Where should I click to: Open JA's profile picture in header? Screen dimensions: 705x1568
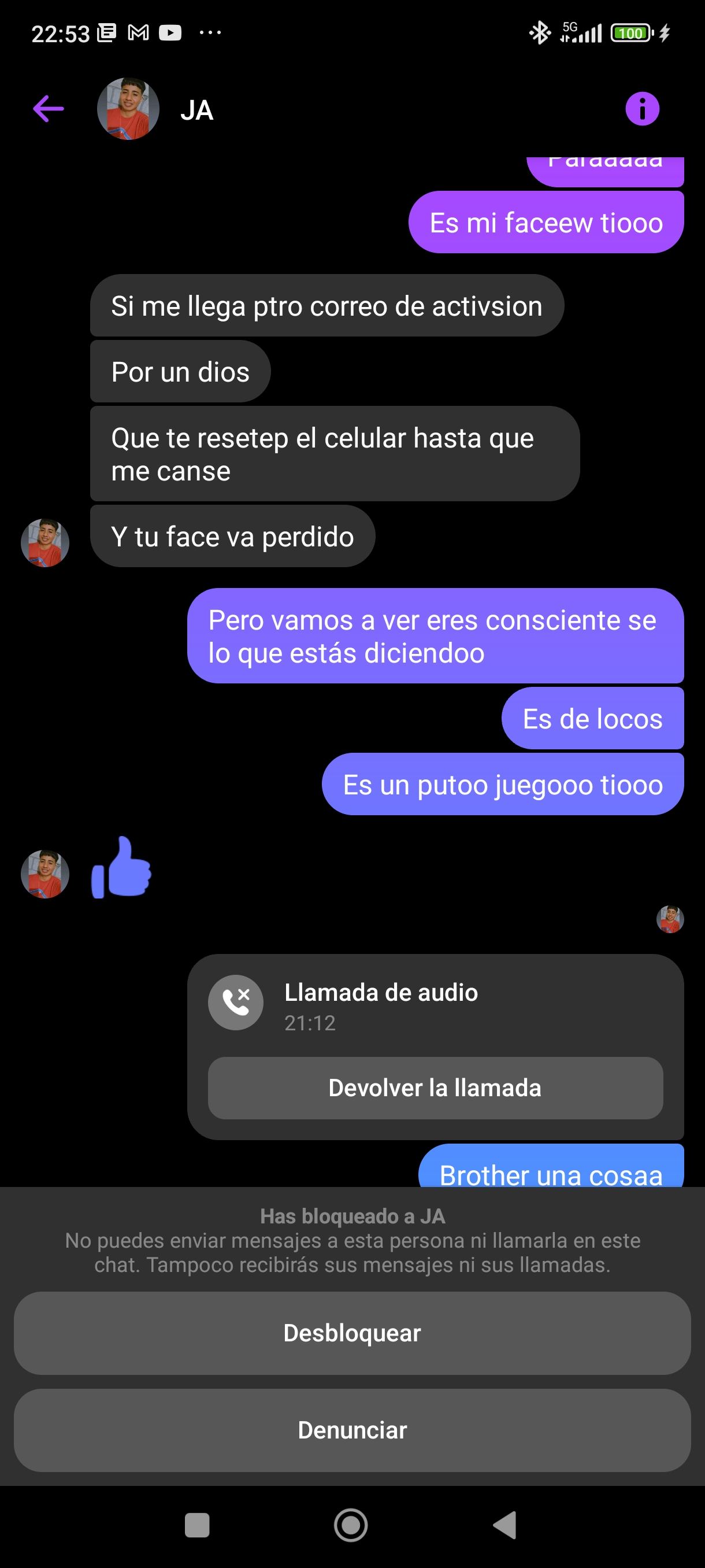[128, 109]
